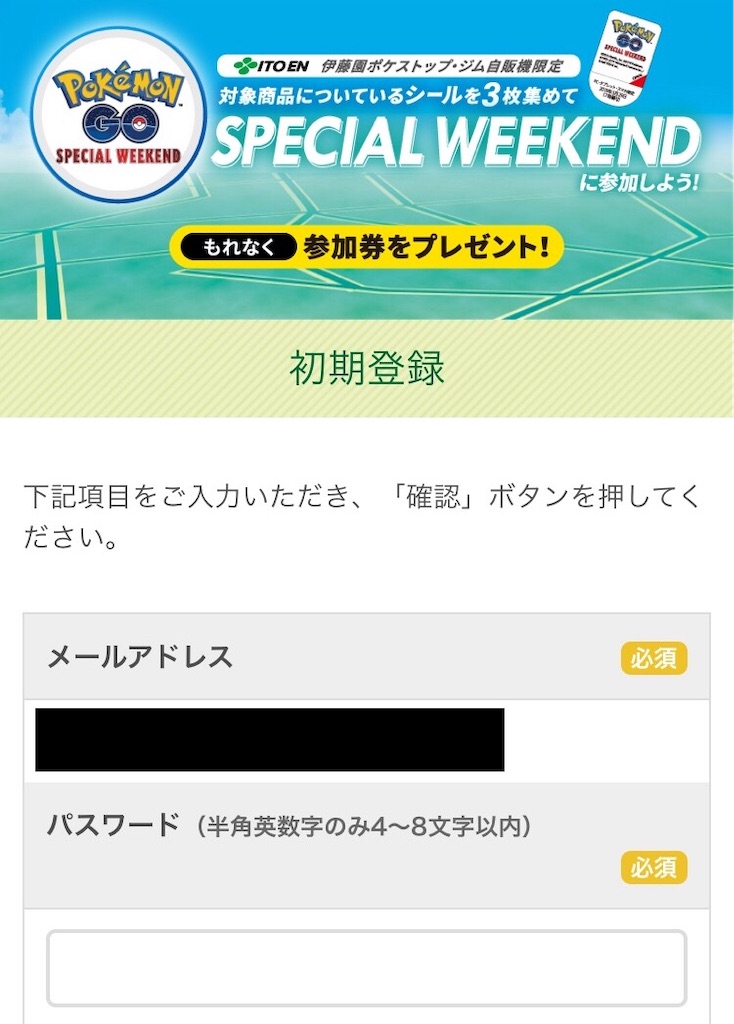Viewport: 734px width, 1024px height.
Task: Focus the password input field
Action: click(366, 967)
